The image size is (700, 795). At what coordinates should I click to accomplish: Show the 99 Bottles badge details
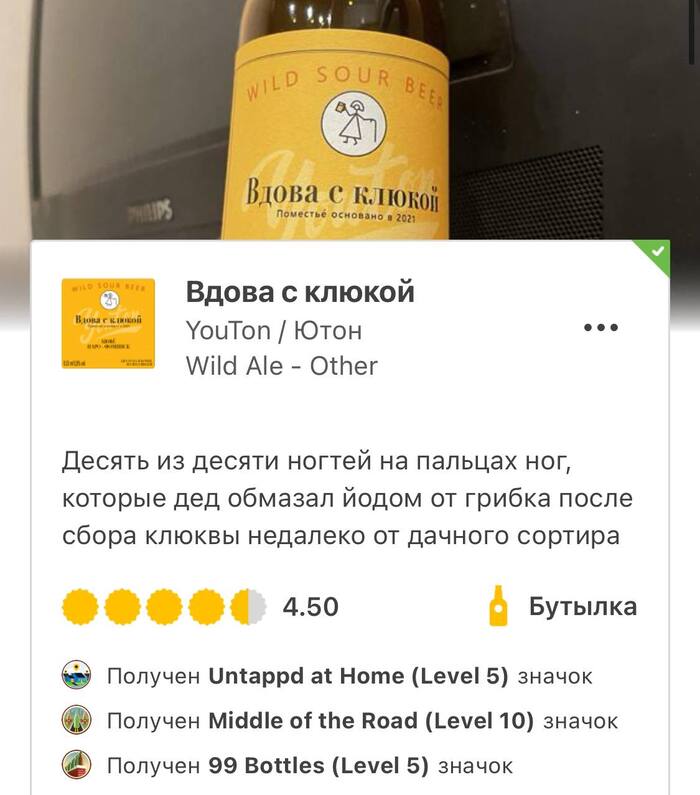(318, 766)
